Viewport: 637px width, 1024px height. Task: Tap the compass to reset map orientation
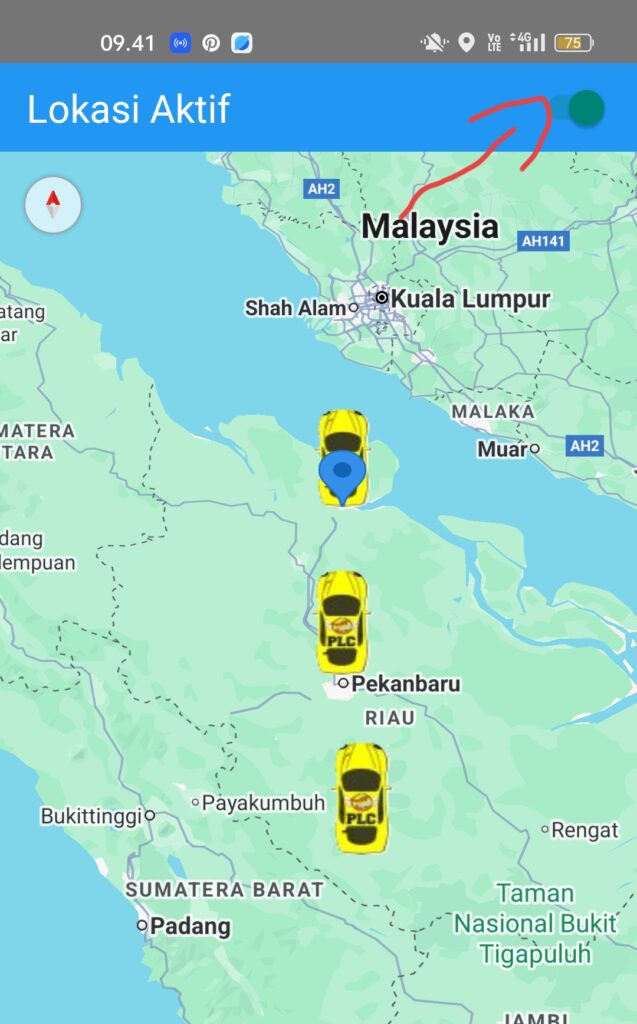(x=53, y=205)
